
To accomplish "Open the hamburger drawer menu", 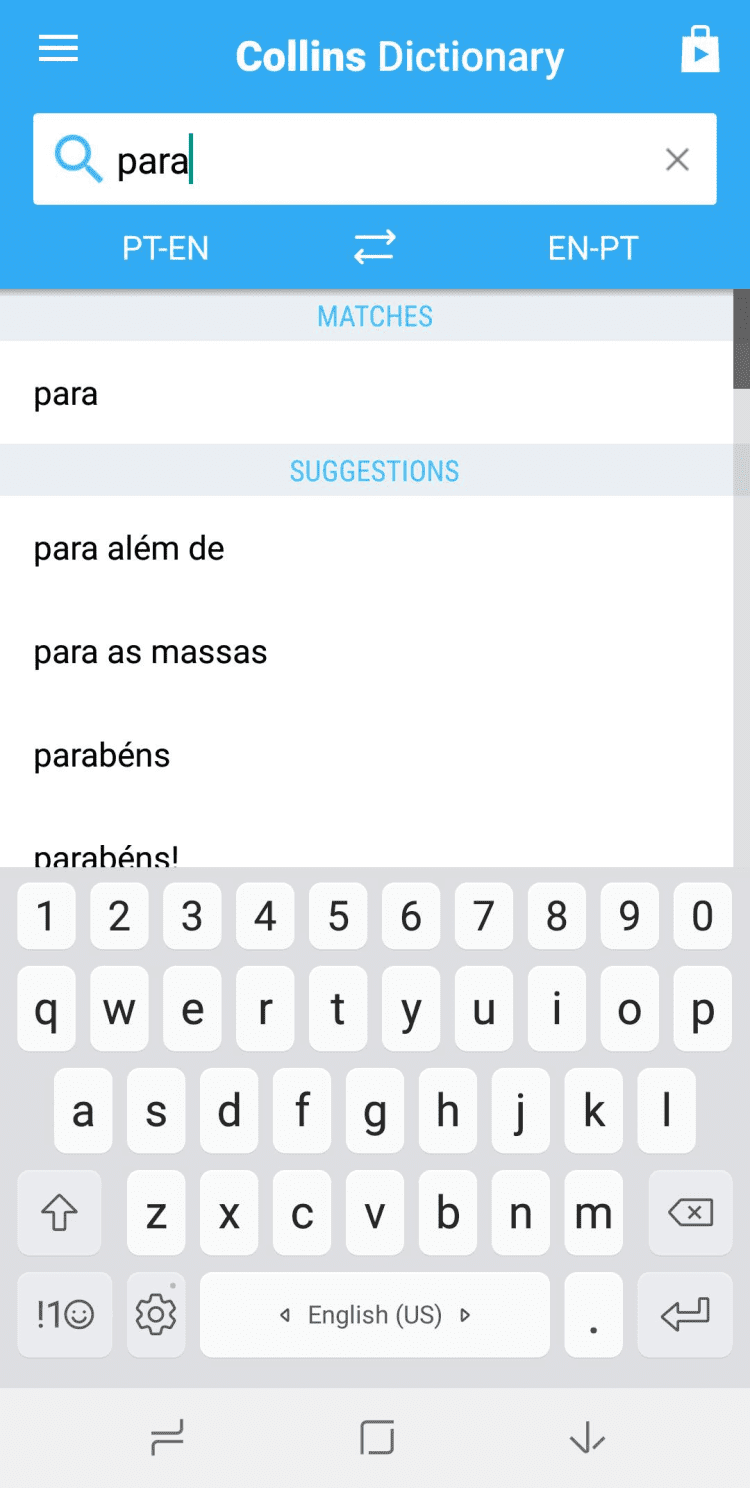I will point(58,49).
